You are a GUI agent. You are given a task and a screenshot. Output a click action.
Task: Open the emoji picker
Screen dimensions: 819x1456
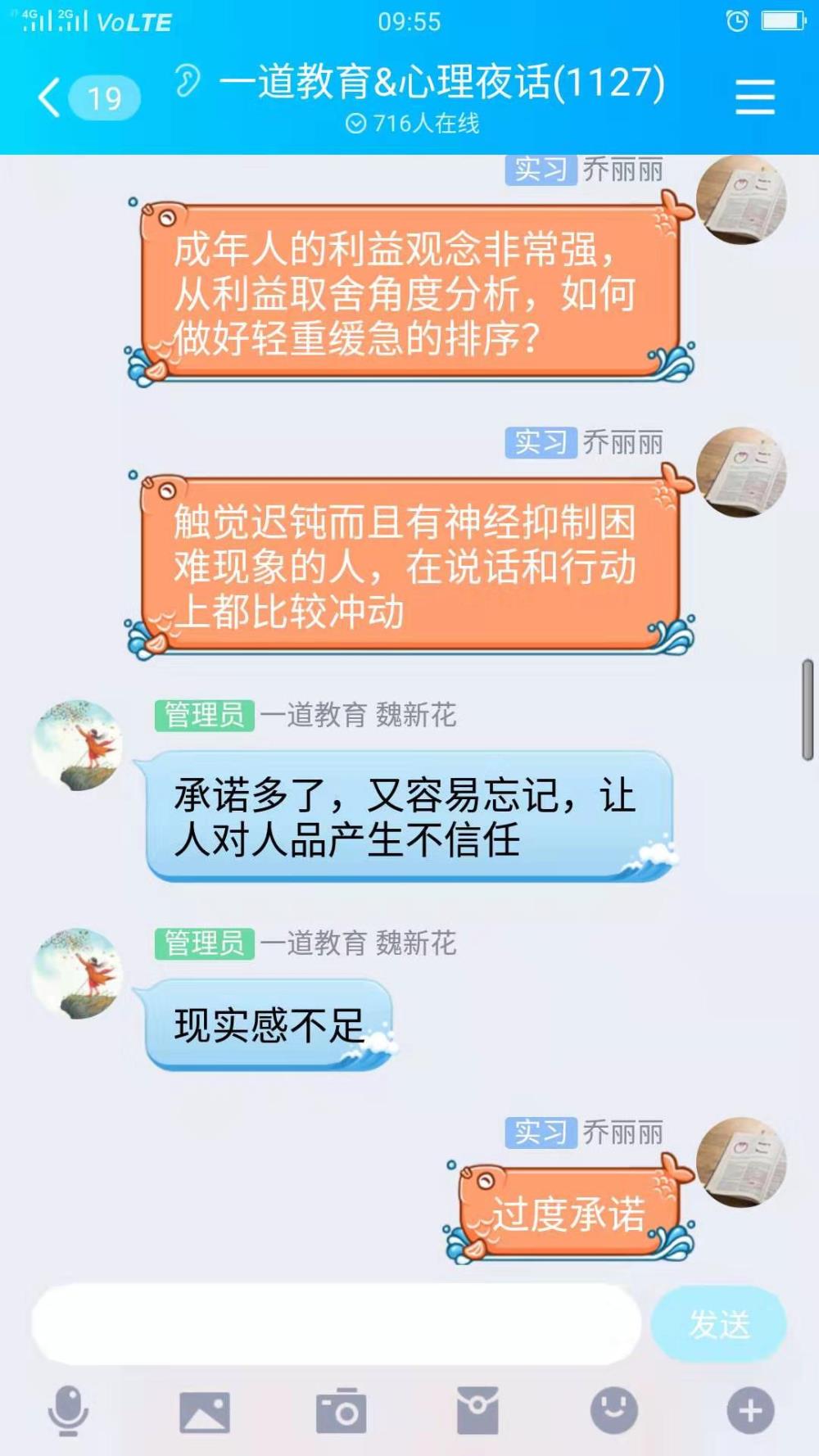tap(614, 1411)
